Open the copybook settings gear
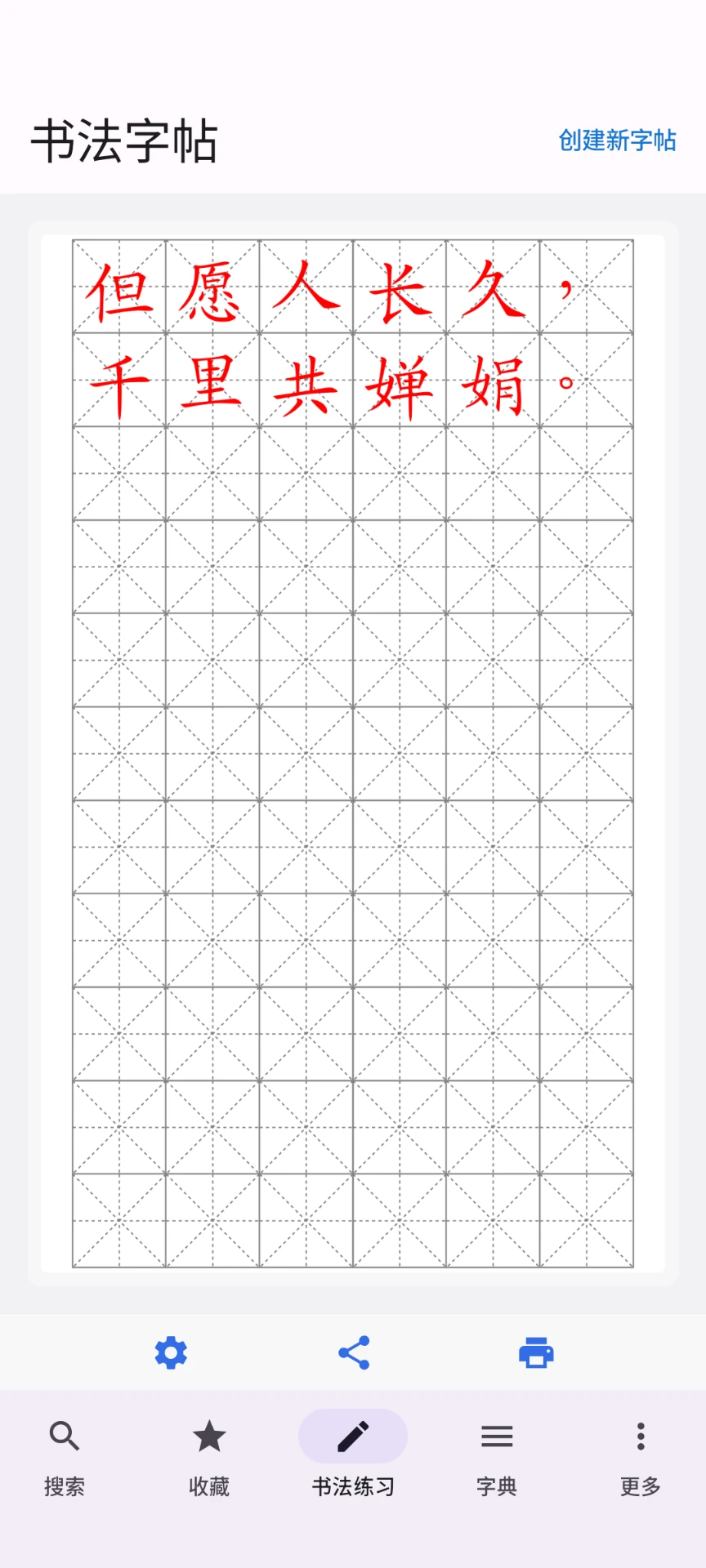 [x=171, y=1353]
